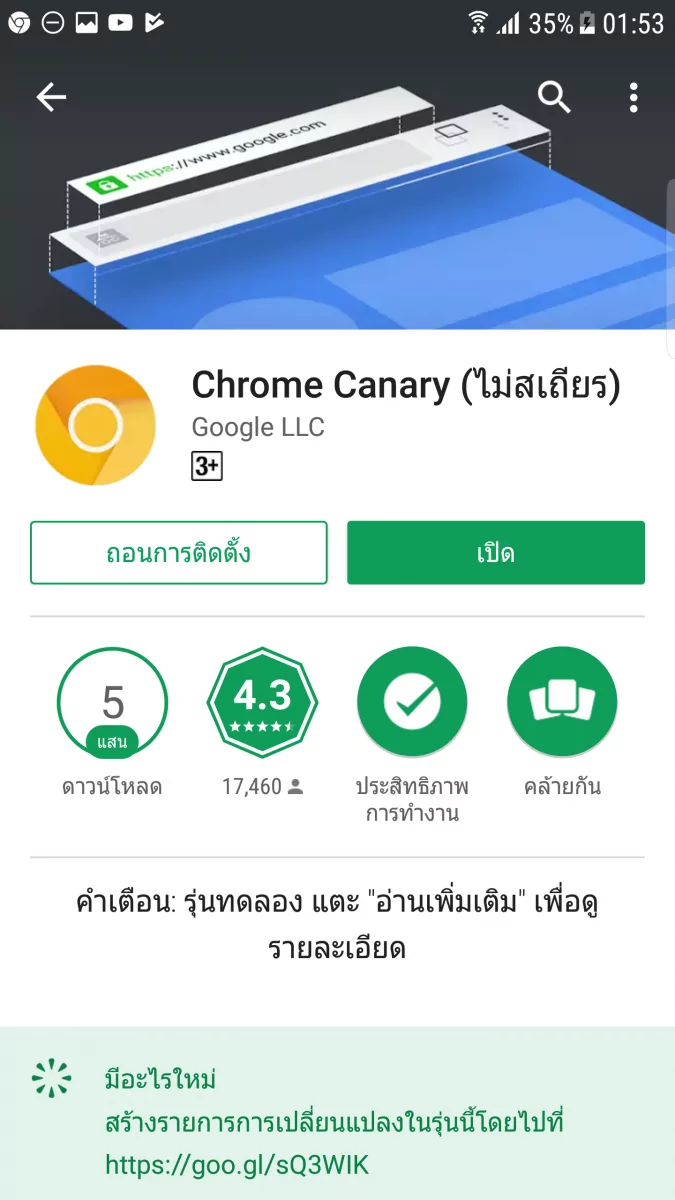This screenshot has height=1200, width=675.
Task: View similar apps via คล้ายกัน badge
Action: click(x=562, y=702)
